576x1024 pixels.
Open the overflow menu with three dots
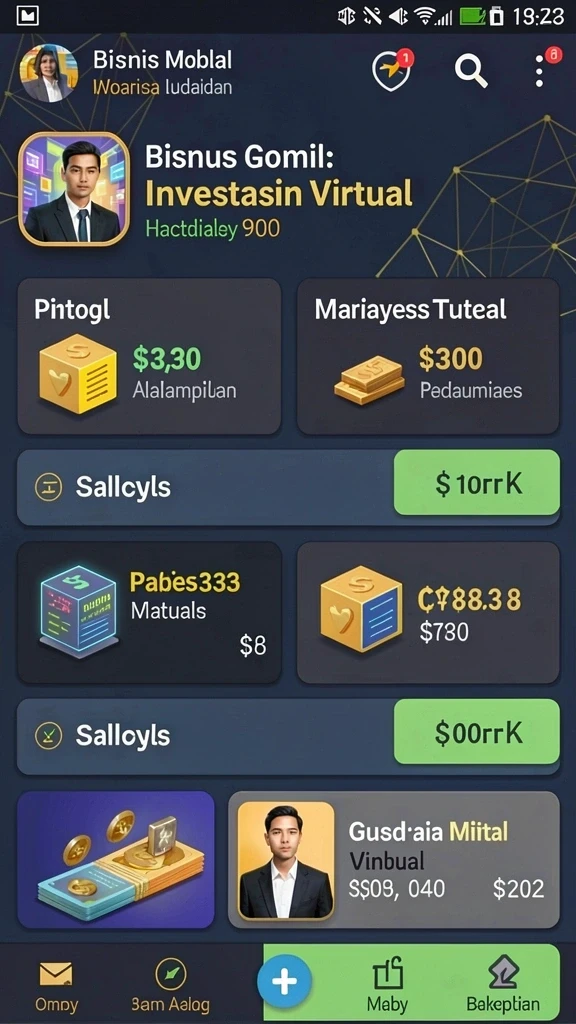pos(539,71)
